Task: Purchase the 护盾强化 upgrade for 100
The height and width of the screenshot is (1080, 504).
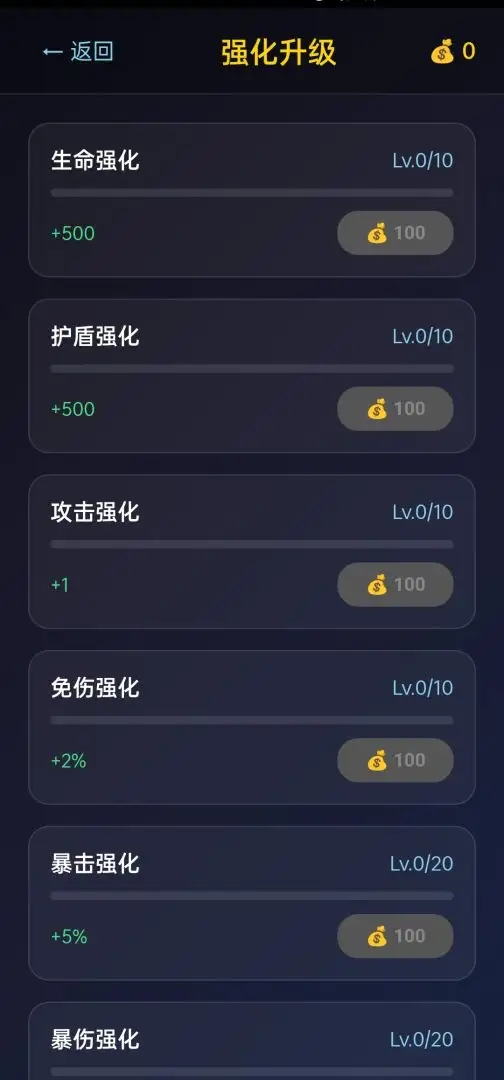Action: 395,408
